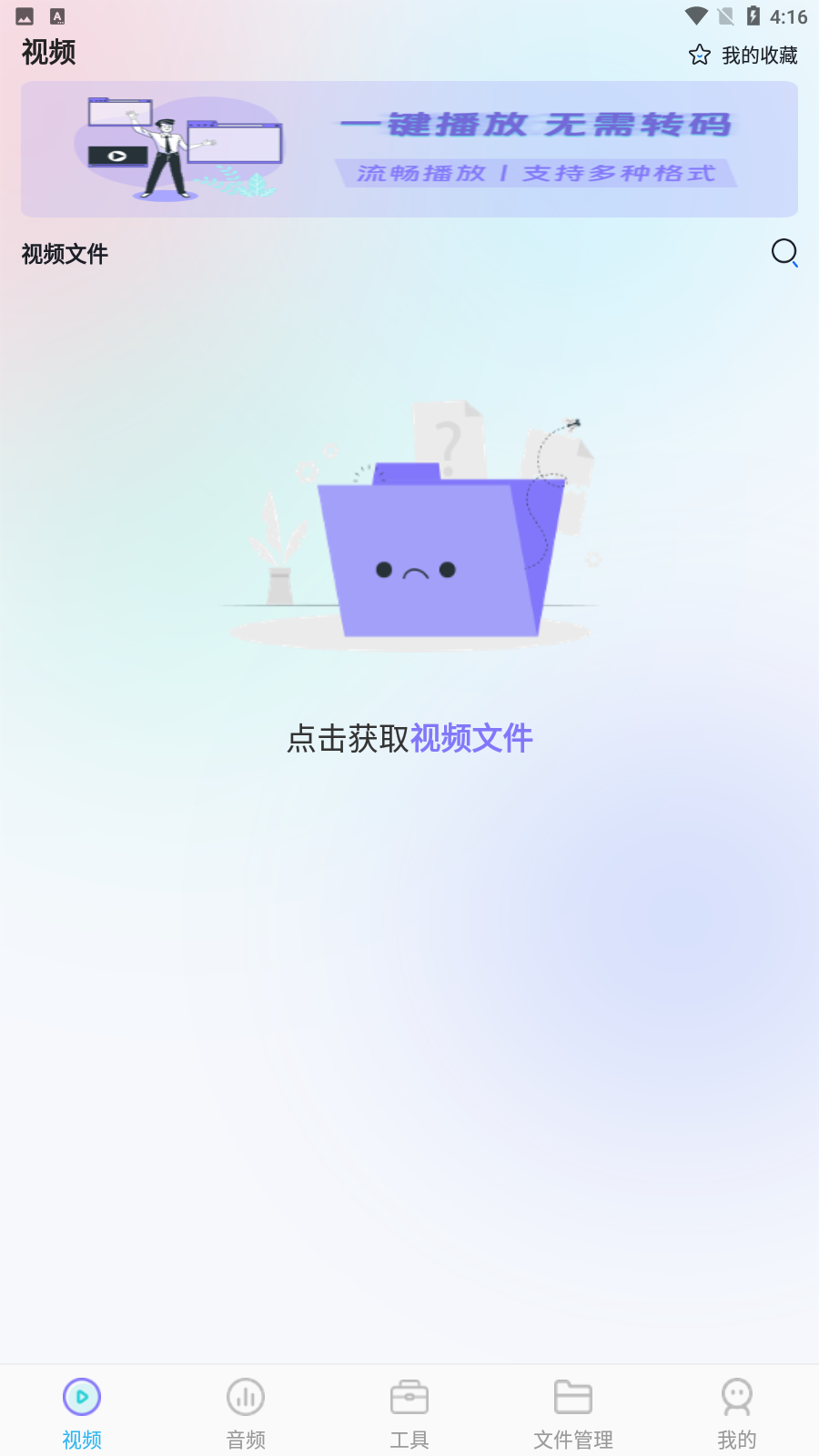Go to the 文件管理 tab
Viewport: 819px width, 1456px height.
(573, 1412)
